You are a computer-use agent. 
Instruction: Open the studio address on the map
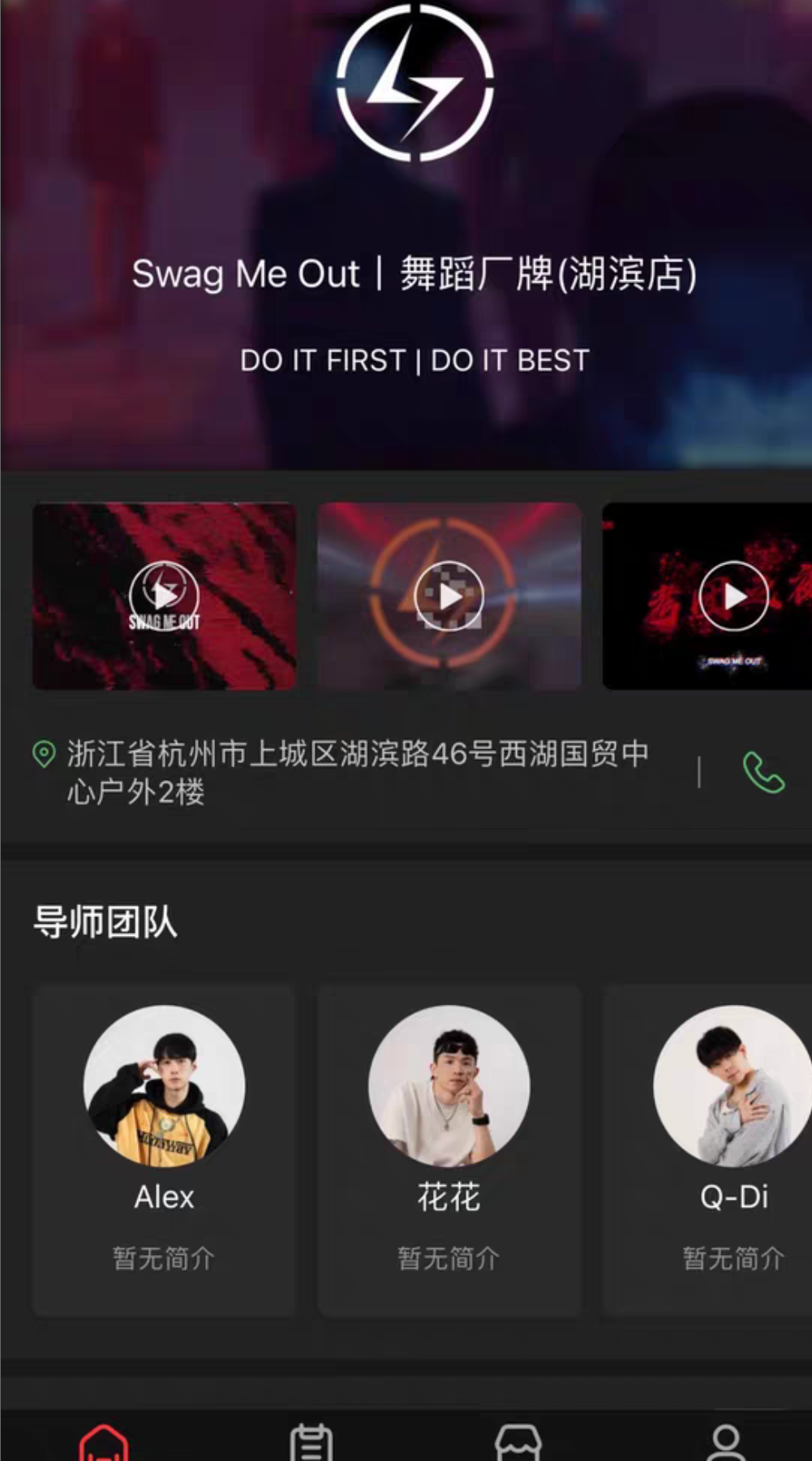[357, 771]
